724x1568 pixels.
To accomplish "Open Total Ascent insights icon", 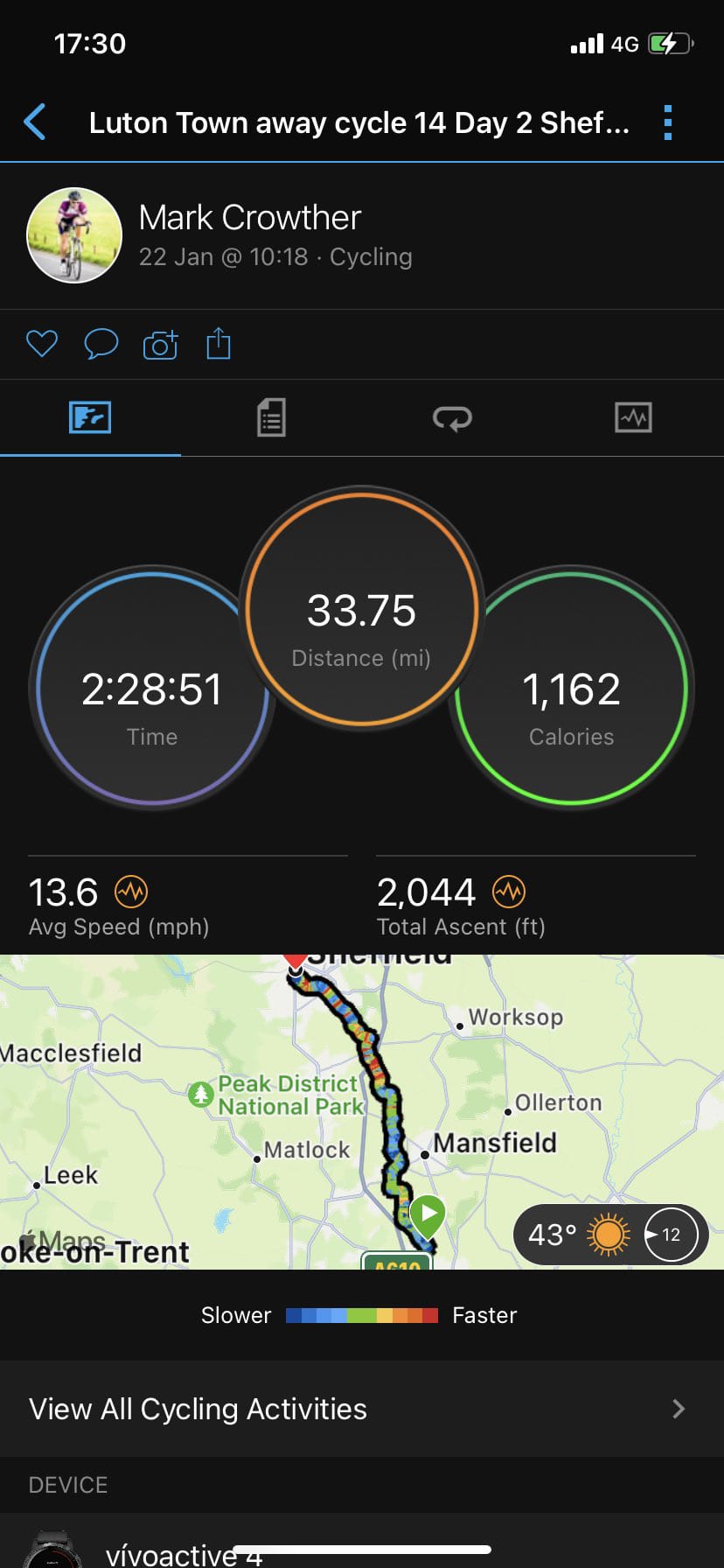I will tap(509, 892).
